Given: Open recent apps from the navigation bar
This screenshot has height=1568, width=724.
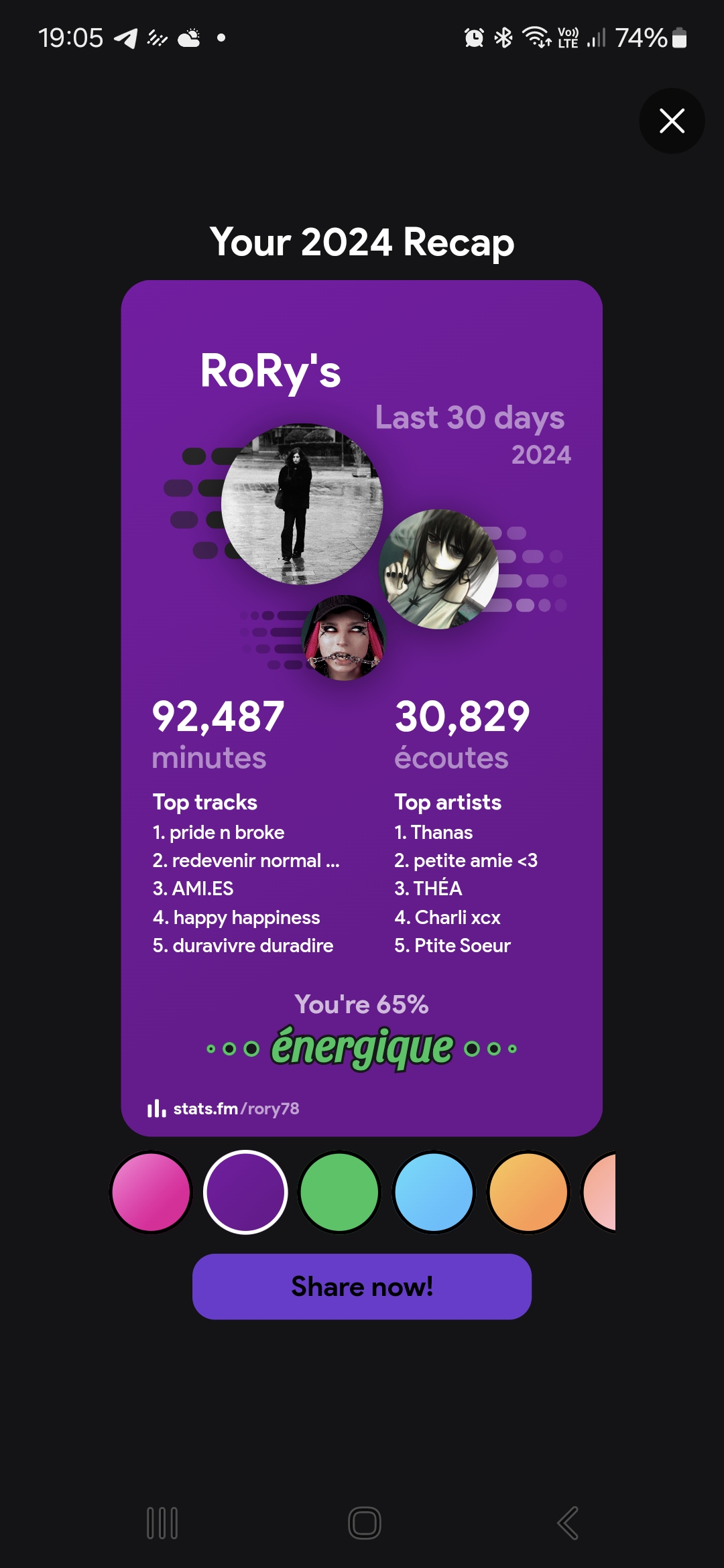Looking at the screenshot, I should click(162, 1523).
